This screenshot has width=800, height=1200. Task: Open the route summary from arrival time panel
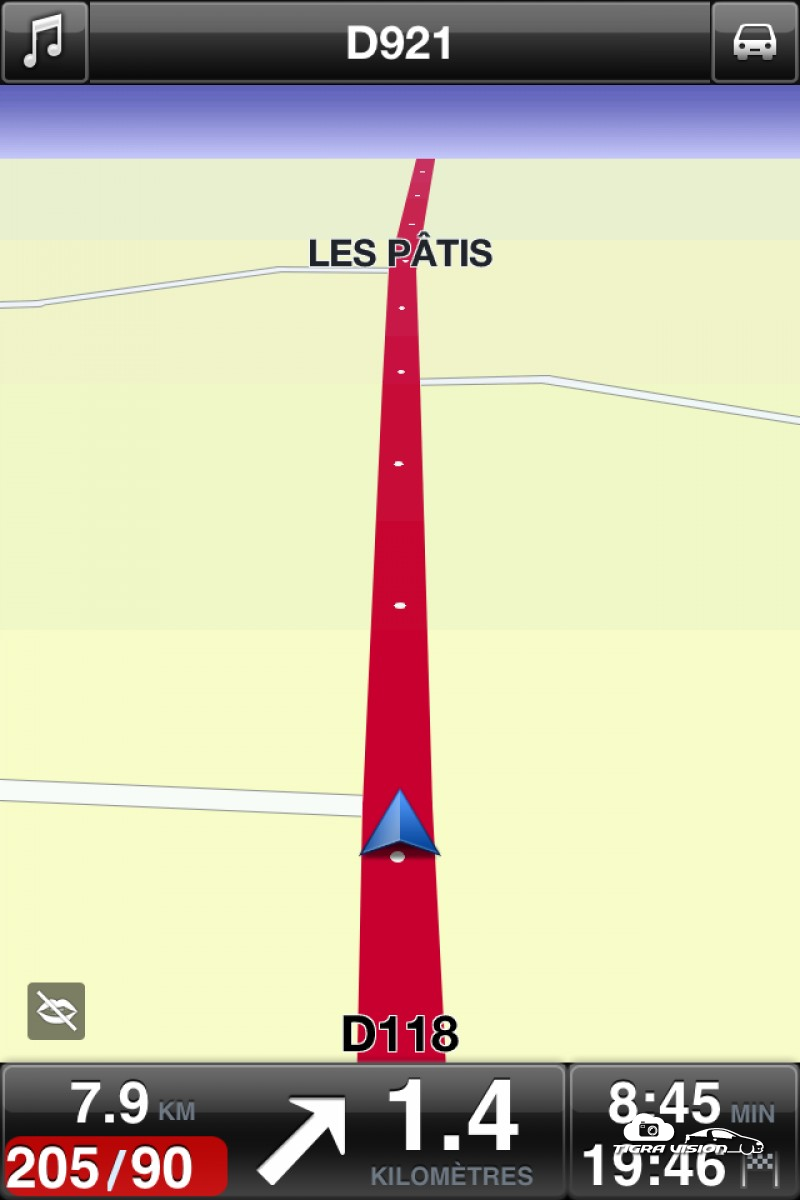(683, 1130)
